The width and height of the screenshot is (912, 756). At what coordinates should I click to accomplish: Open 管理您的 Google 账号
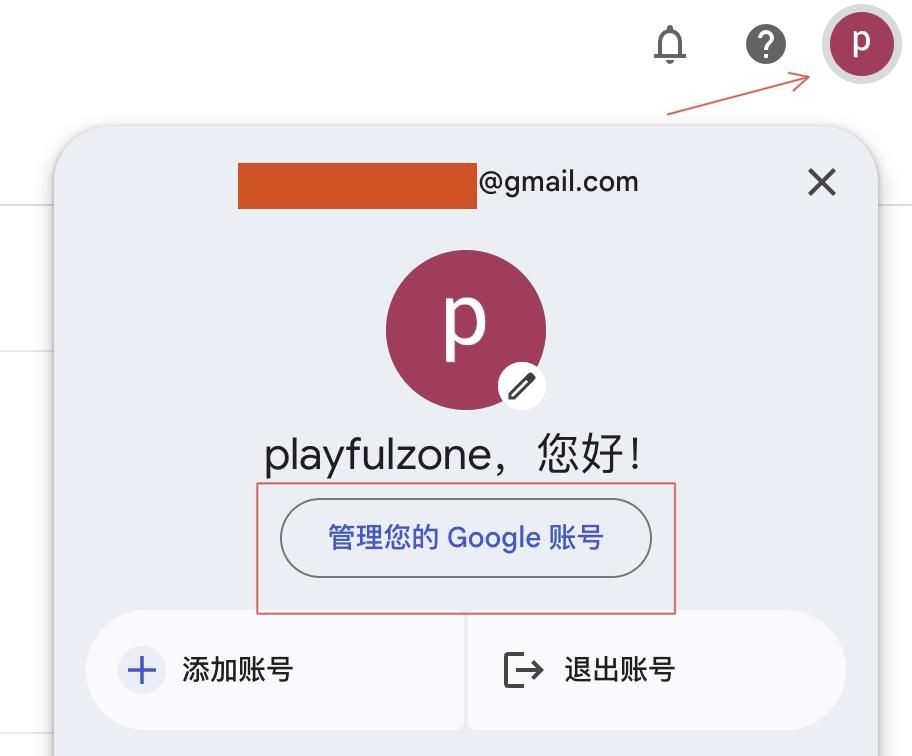click(x=465, y=538)
